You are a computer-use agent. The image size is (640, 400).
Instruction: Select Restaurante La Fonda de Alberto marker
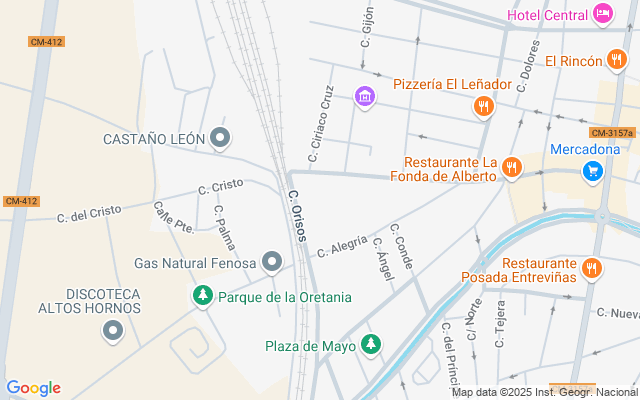[x=511, y=167]
